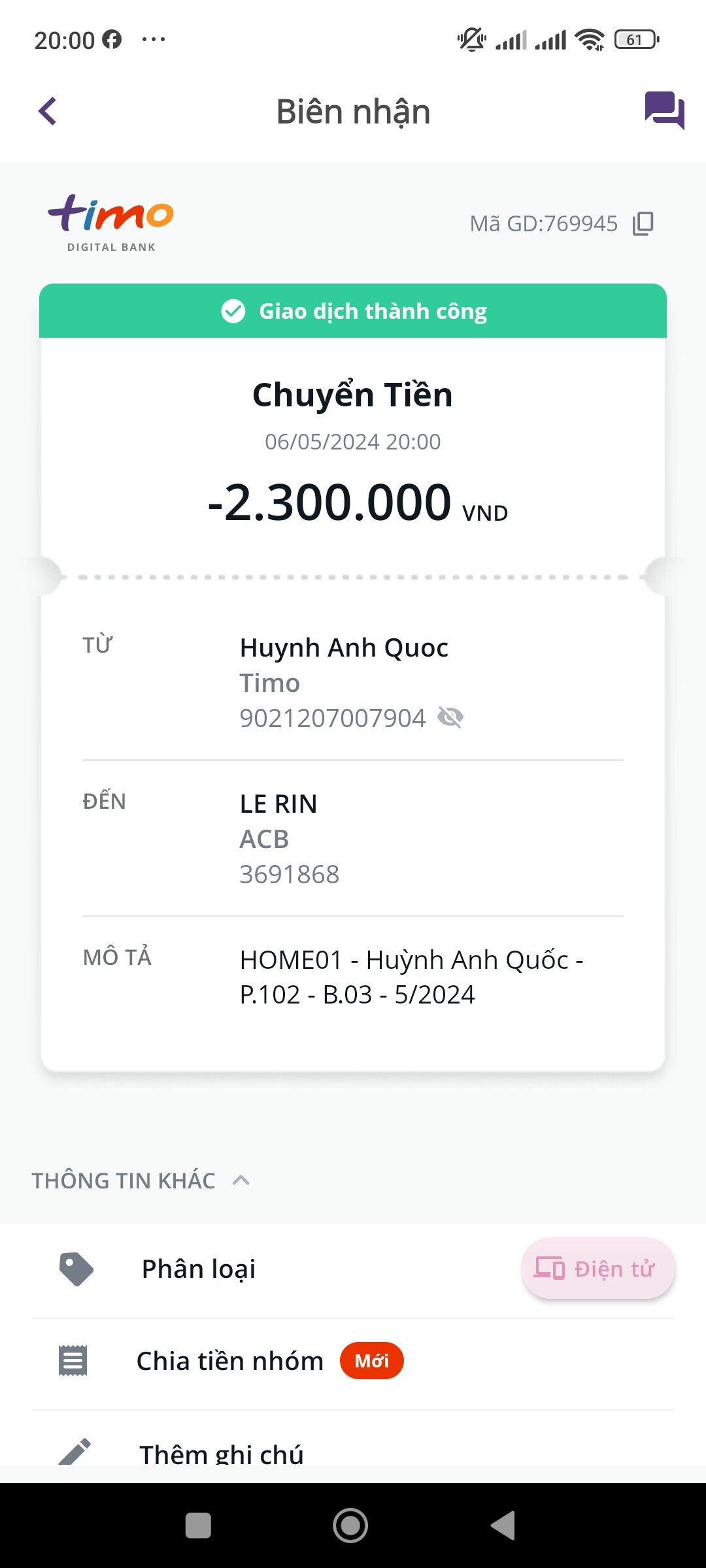Open the Phân loại row
This screenshot has height=1568, width=706.
tap(199, 1269)
